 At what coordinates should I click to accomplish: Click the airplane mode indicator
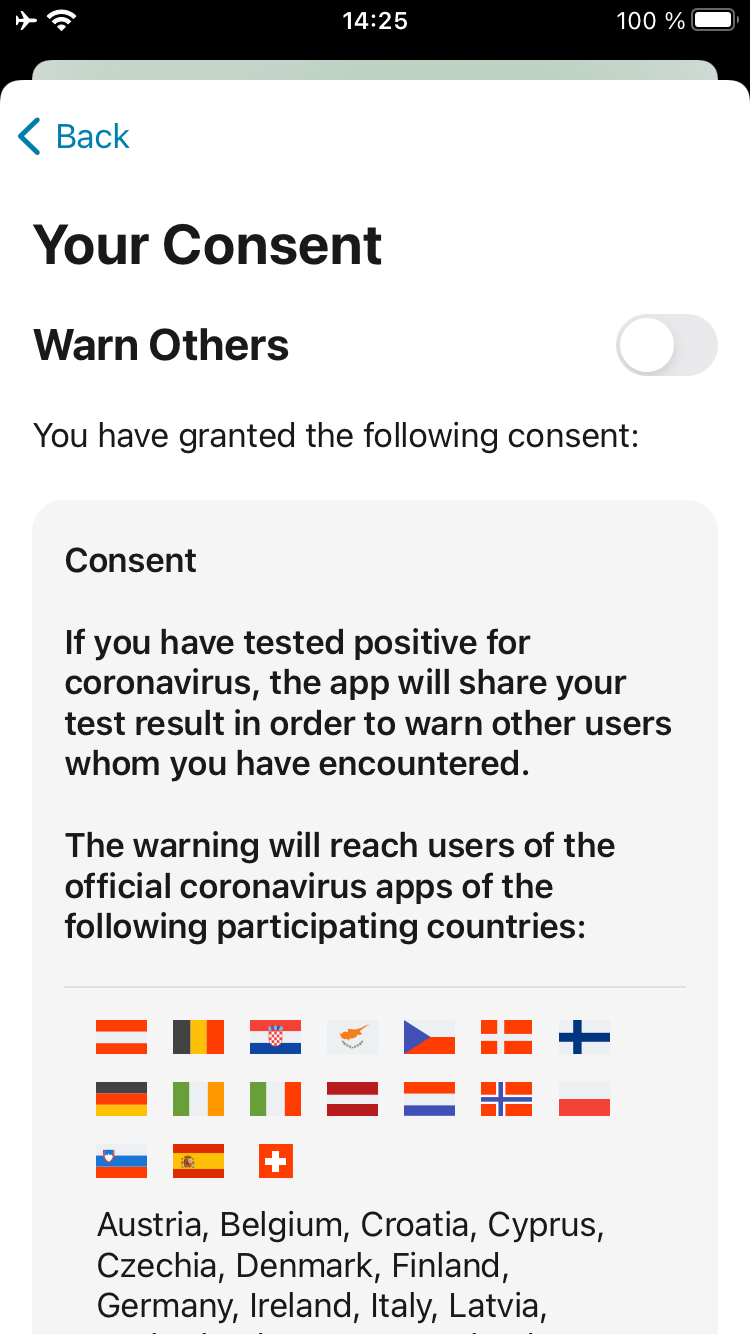[26, 19]
